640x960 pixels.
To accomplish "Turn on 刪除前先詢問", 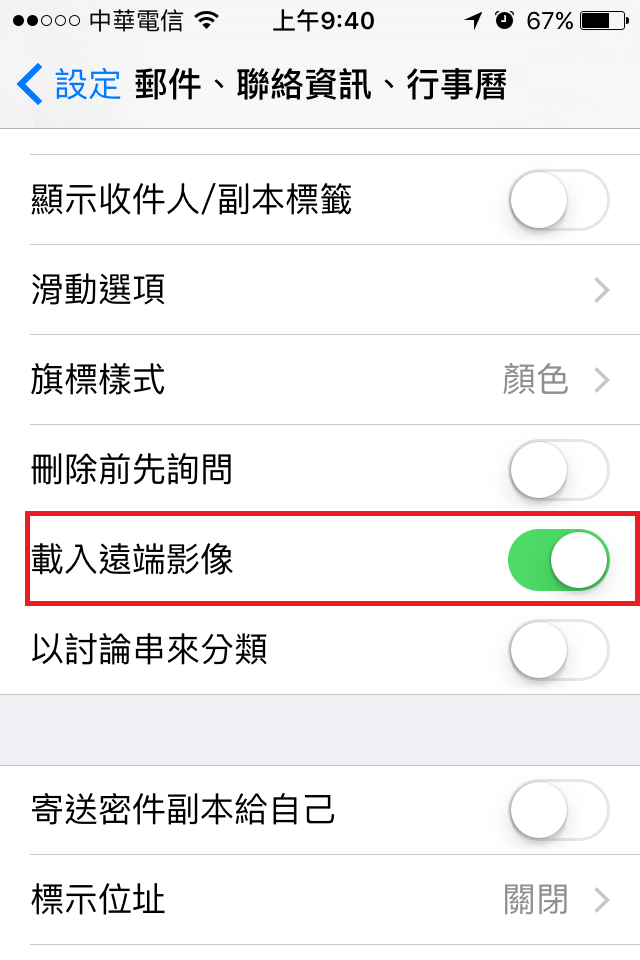I will click(558, 470).
